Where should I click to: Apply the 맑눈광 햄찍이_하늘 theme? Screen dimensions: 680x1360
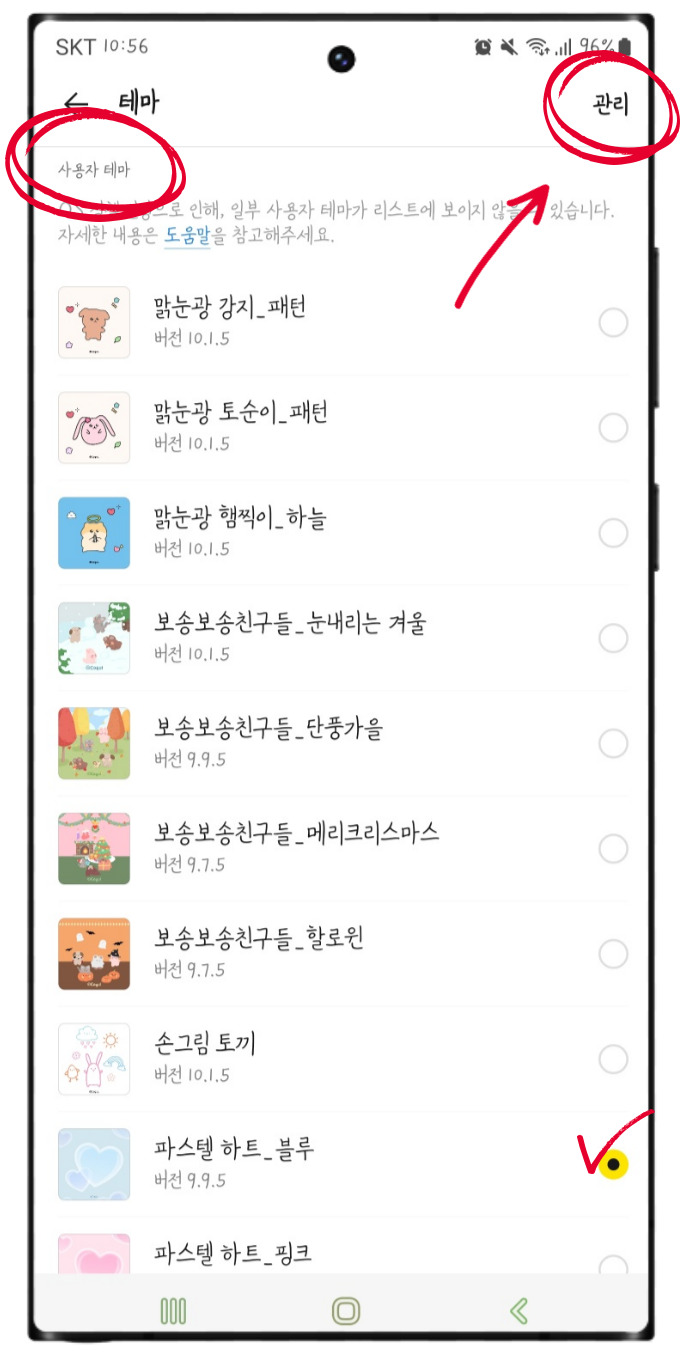tap(613, 533)
